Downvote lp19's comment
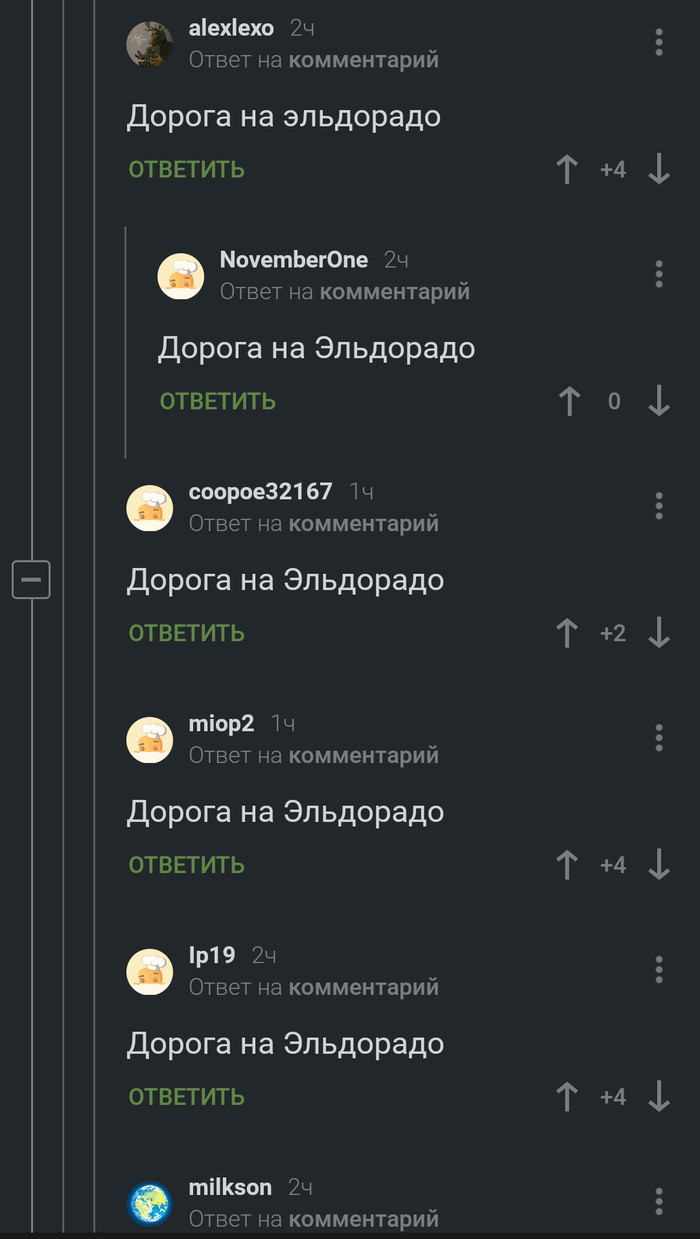 coord(658,1097)
